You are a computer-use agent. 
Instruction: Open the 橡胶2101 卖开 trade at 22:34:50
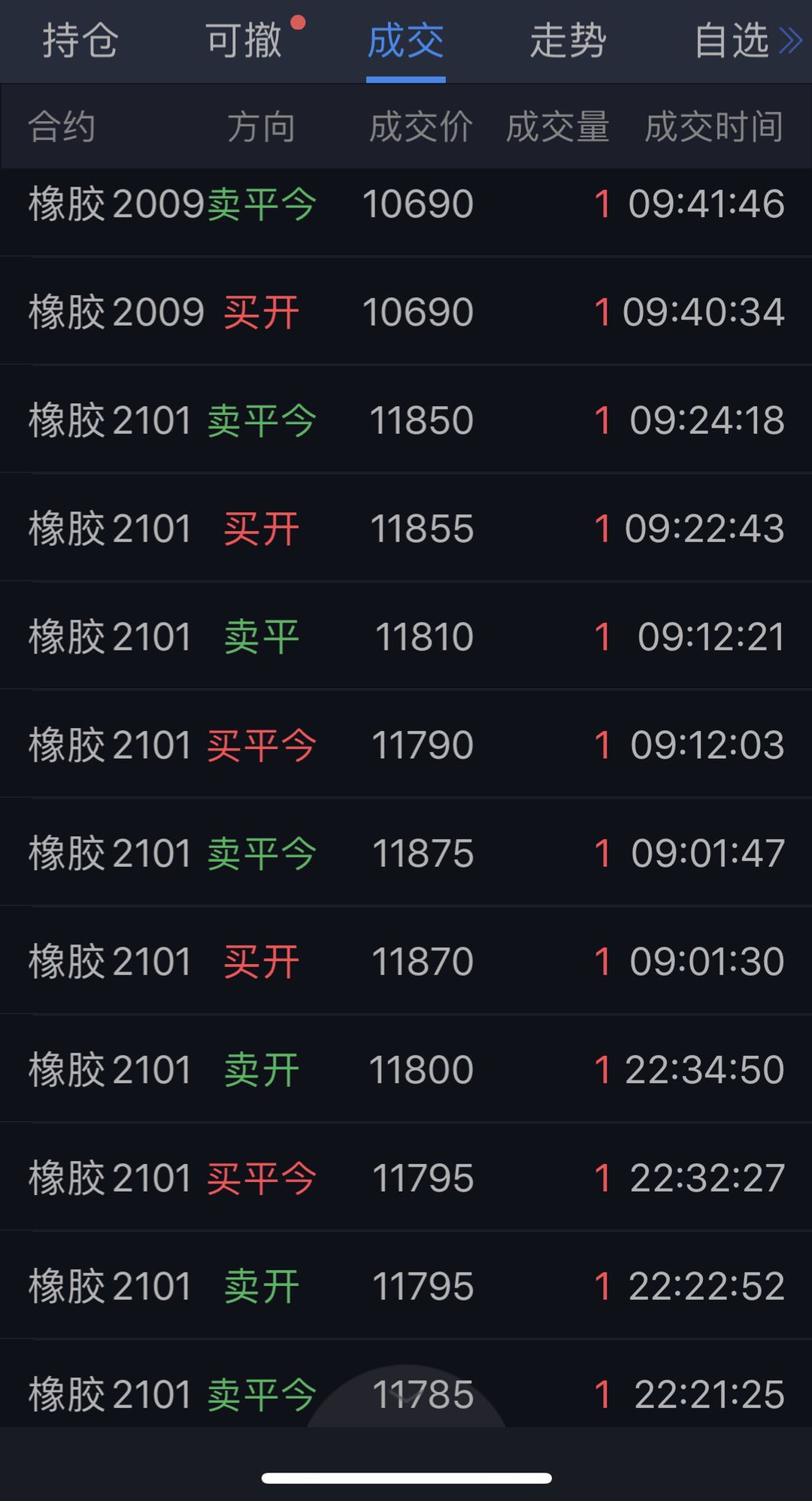(x=406, y=1070)
